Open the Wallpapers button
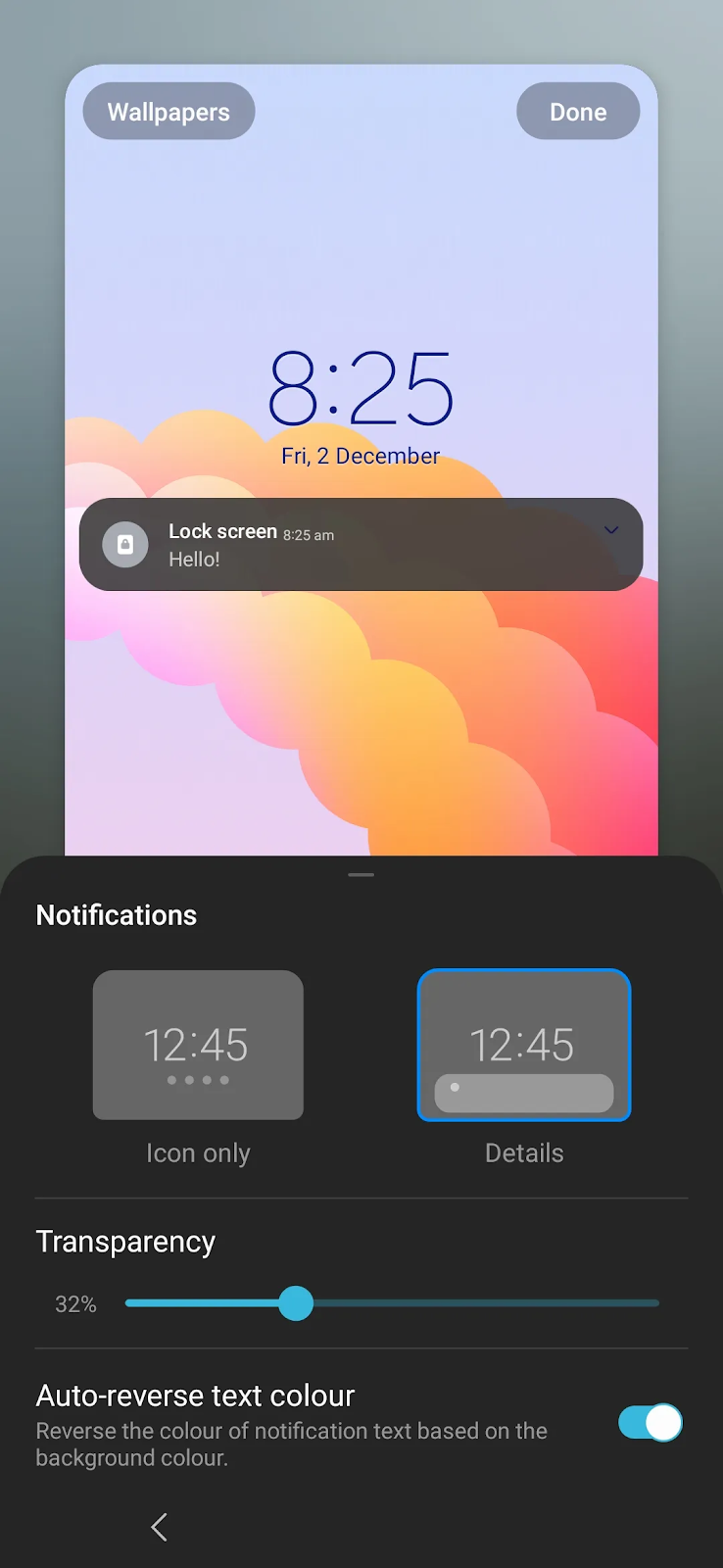Screen dimensions: 723x1568 pos(169,112)
